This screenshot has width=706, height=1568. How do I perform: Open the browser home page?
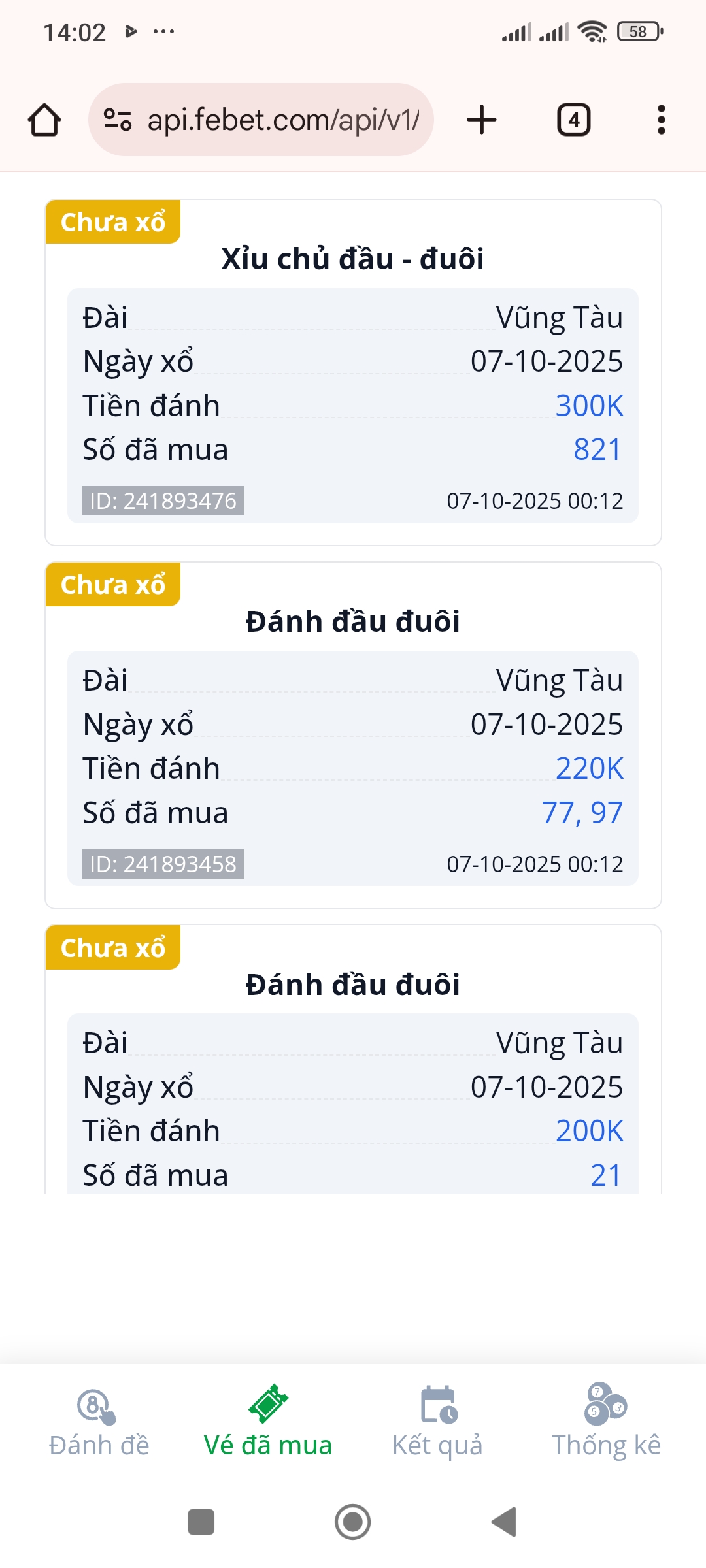pos(44,120)
